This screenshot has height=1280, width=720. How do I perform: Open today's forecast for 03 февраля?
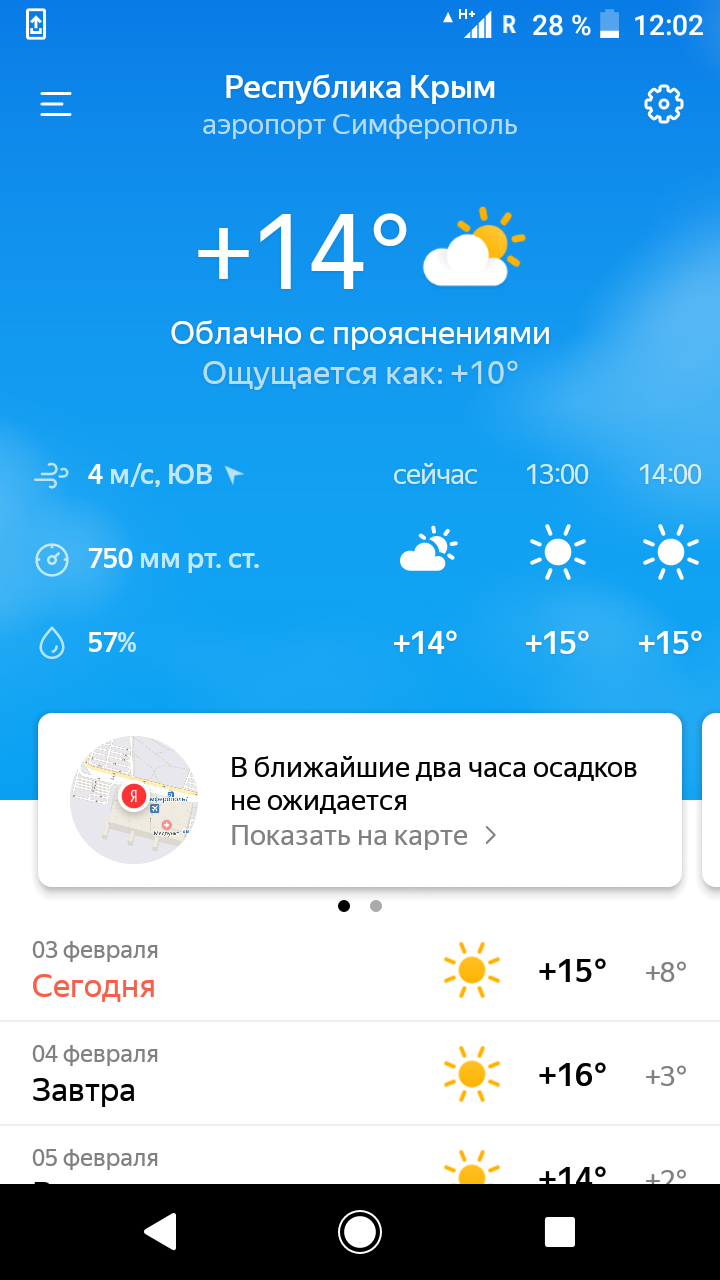click(x=360, y=970)
